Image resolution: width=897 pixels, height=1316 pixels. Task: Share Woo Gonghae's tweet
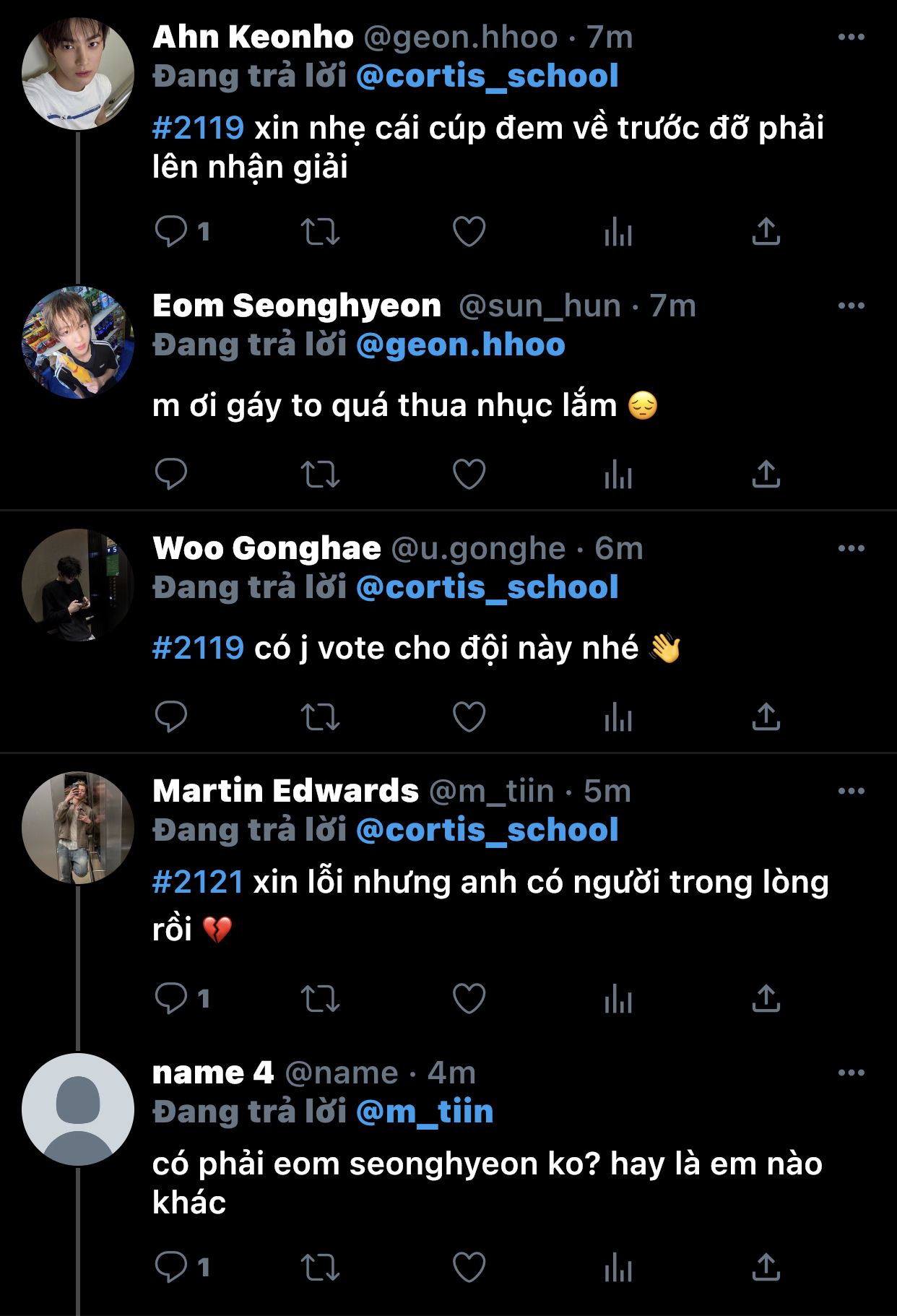[x=766, y=717]
